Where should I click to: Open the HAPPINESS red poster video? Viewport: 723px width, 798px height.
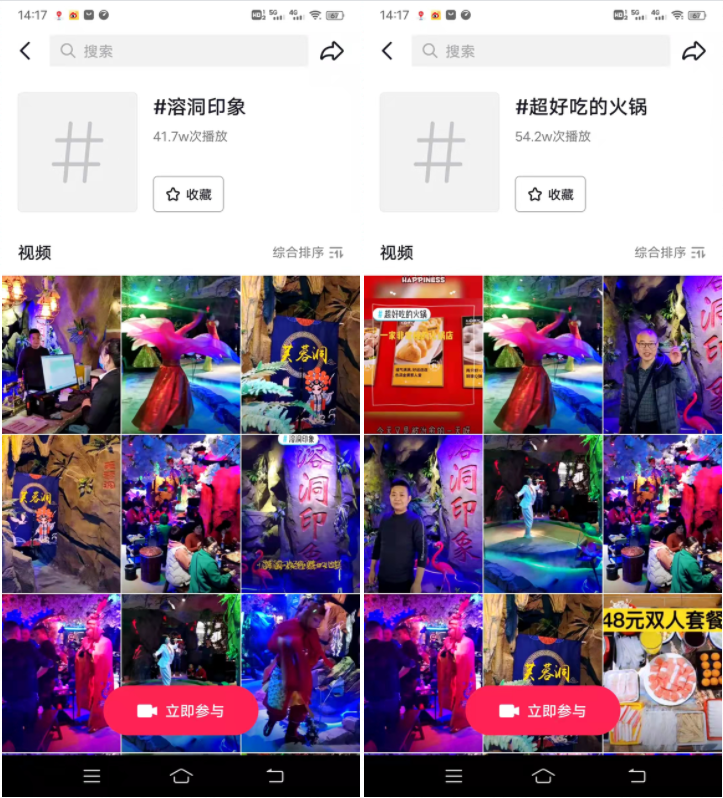point(422,354)
